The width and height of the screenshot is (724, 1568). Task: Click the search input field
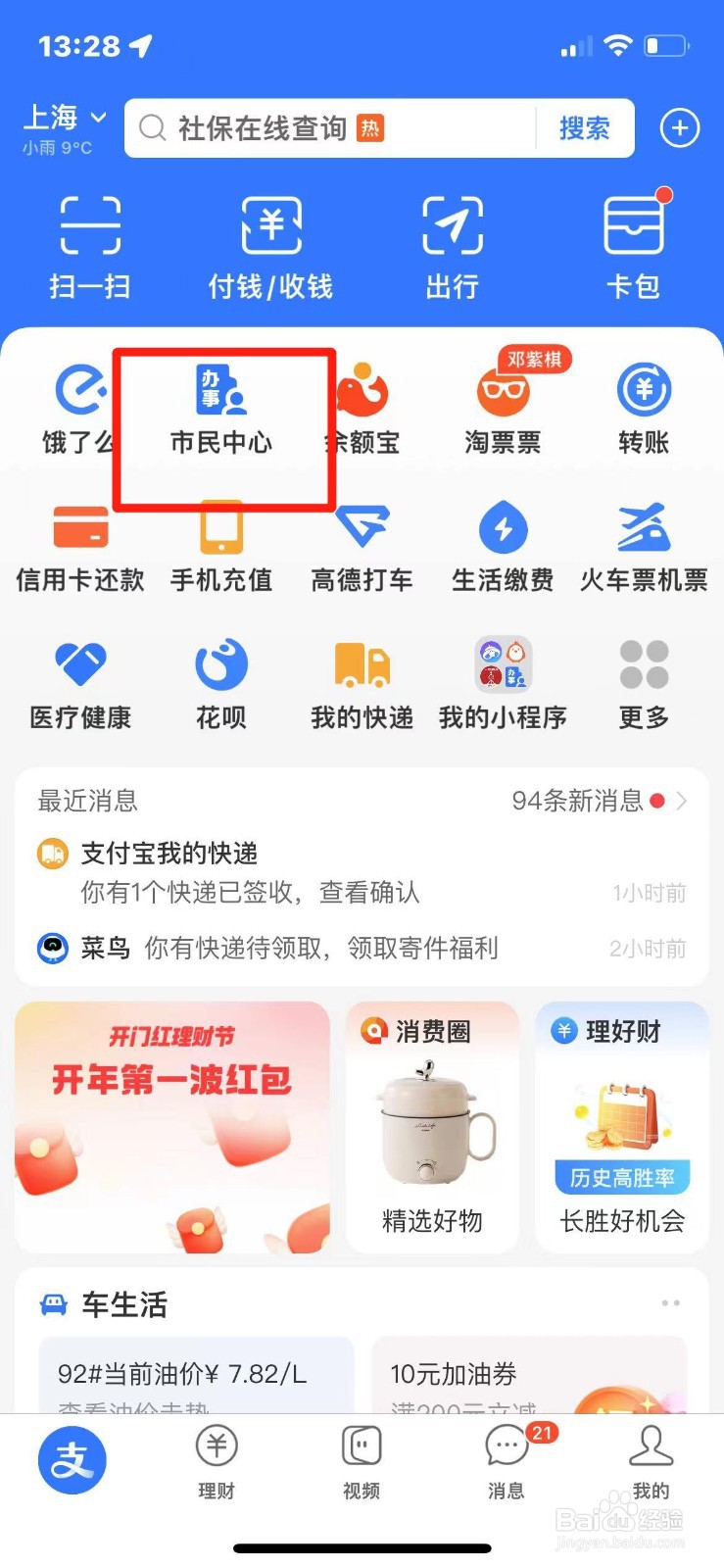point(333,128)
